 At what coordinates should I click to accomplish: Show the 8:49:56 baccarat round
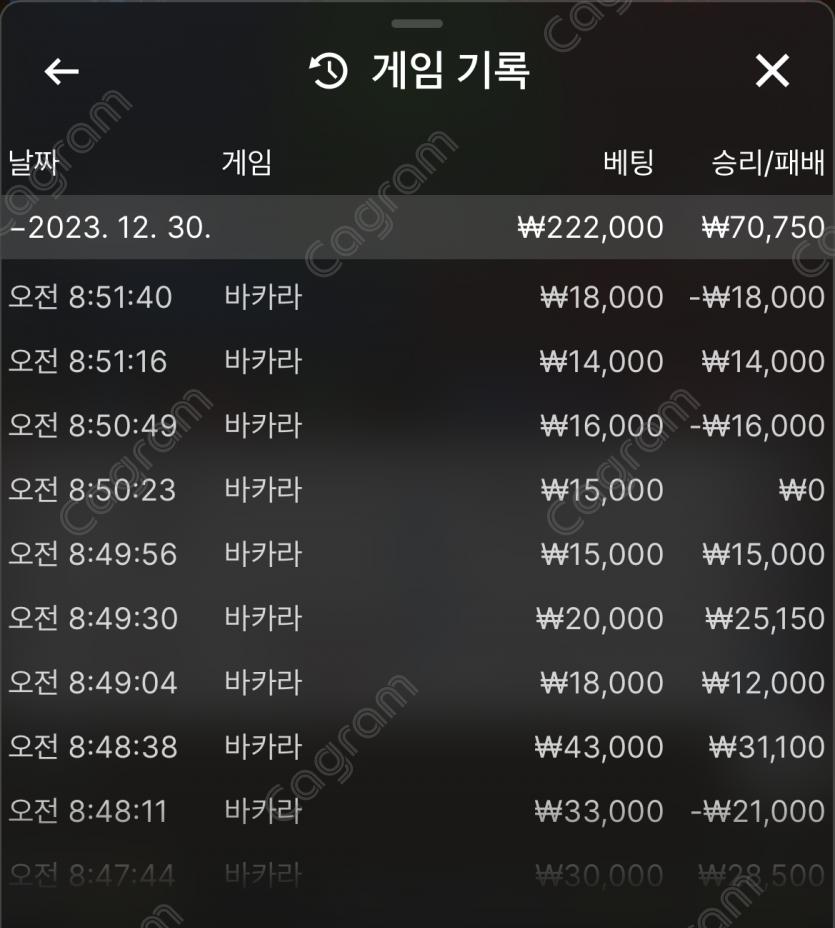(417, 554)
